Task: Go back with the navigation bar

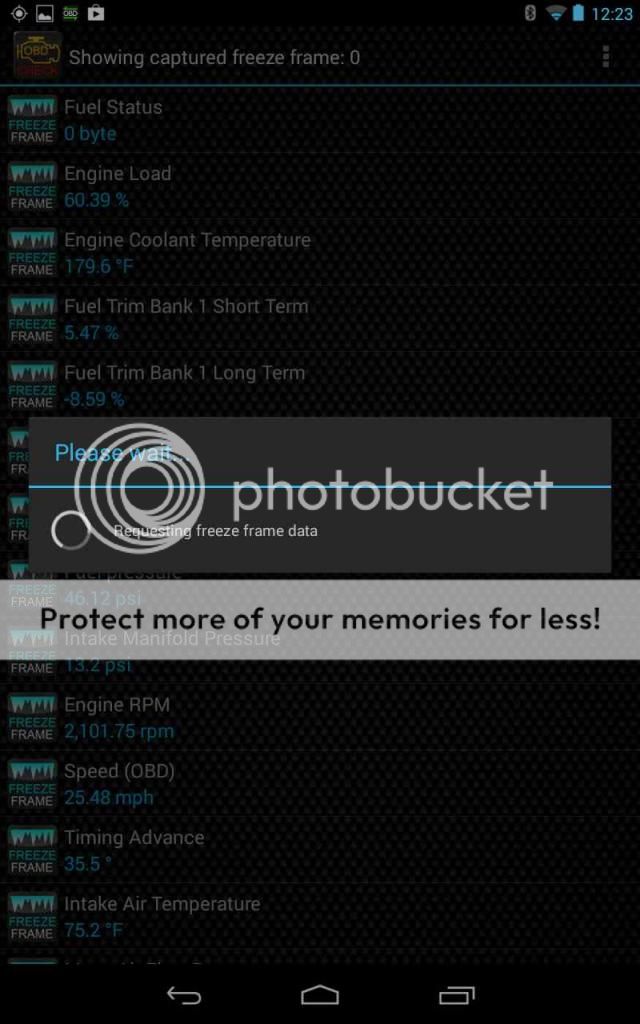Action: 184,995
